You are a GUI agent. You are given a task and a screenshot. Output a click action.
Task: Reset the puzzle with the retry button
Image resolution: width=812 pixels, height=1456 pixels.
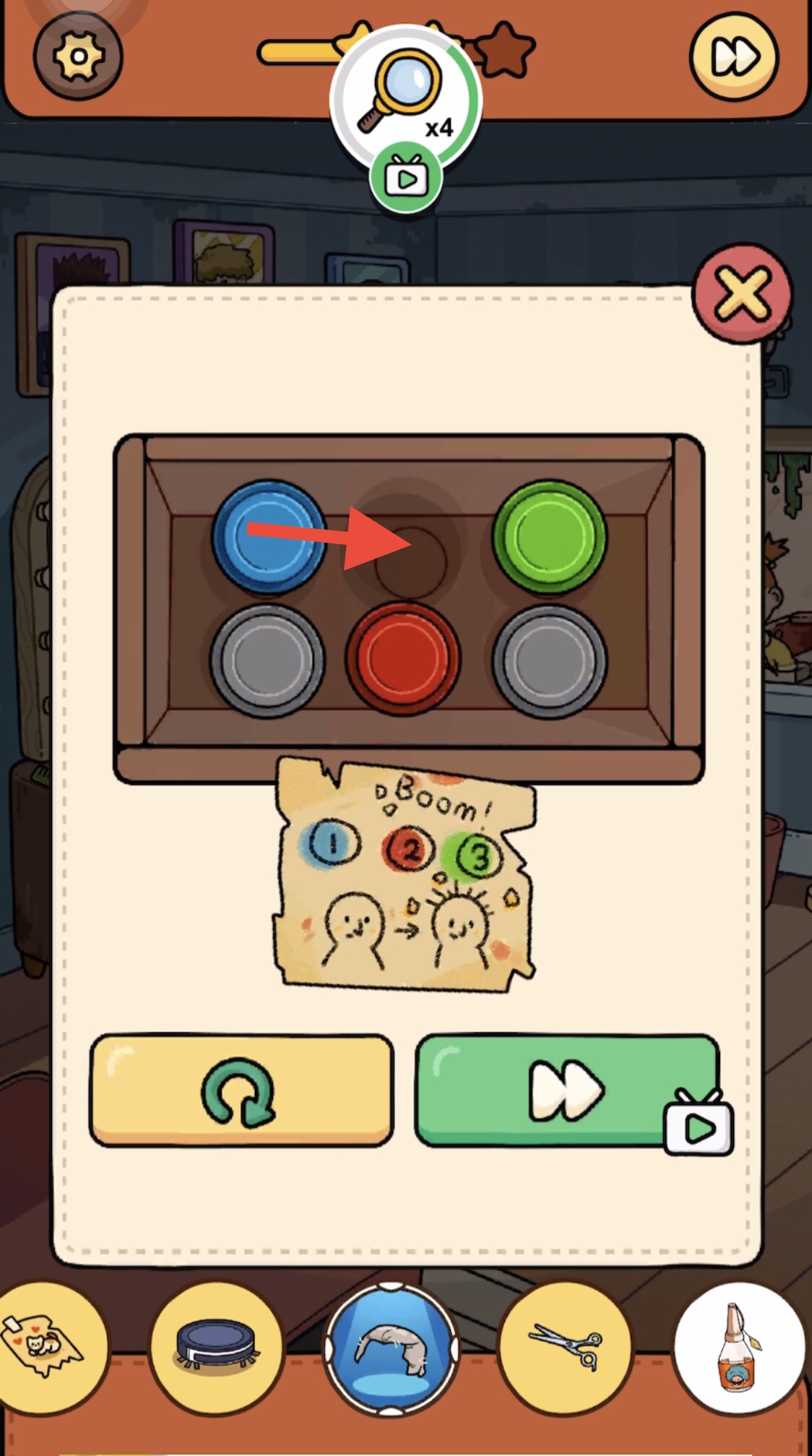click(x=241, y=1091)
